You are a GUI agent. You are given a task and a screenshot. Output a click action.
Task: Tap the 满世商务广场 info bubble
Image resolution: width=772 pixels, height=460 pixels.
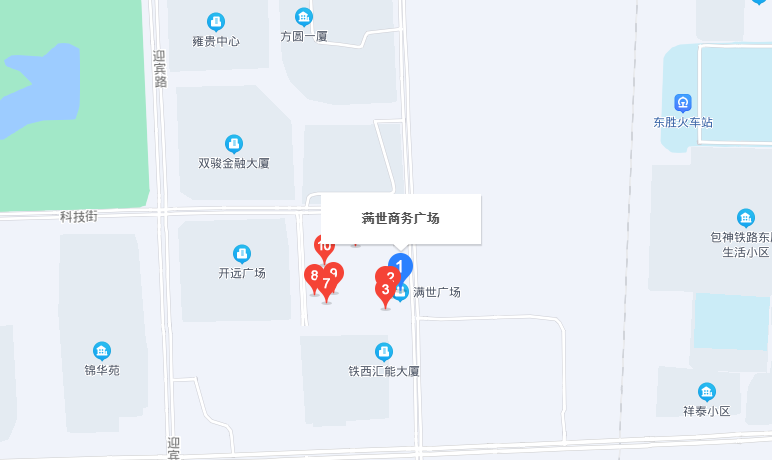click(x=401, y=218)
